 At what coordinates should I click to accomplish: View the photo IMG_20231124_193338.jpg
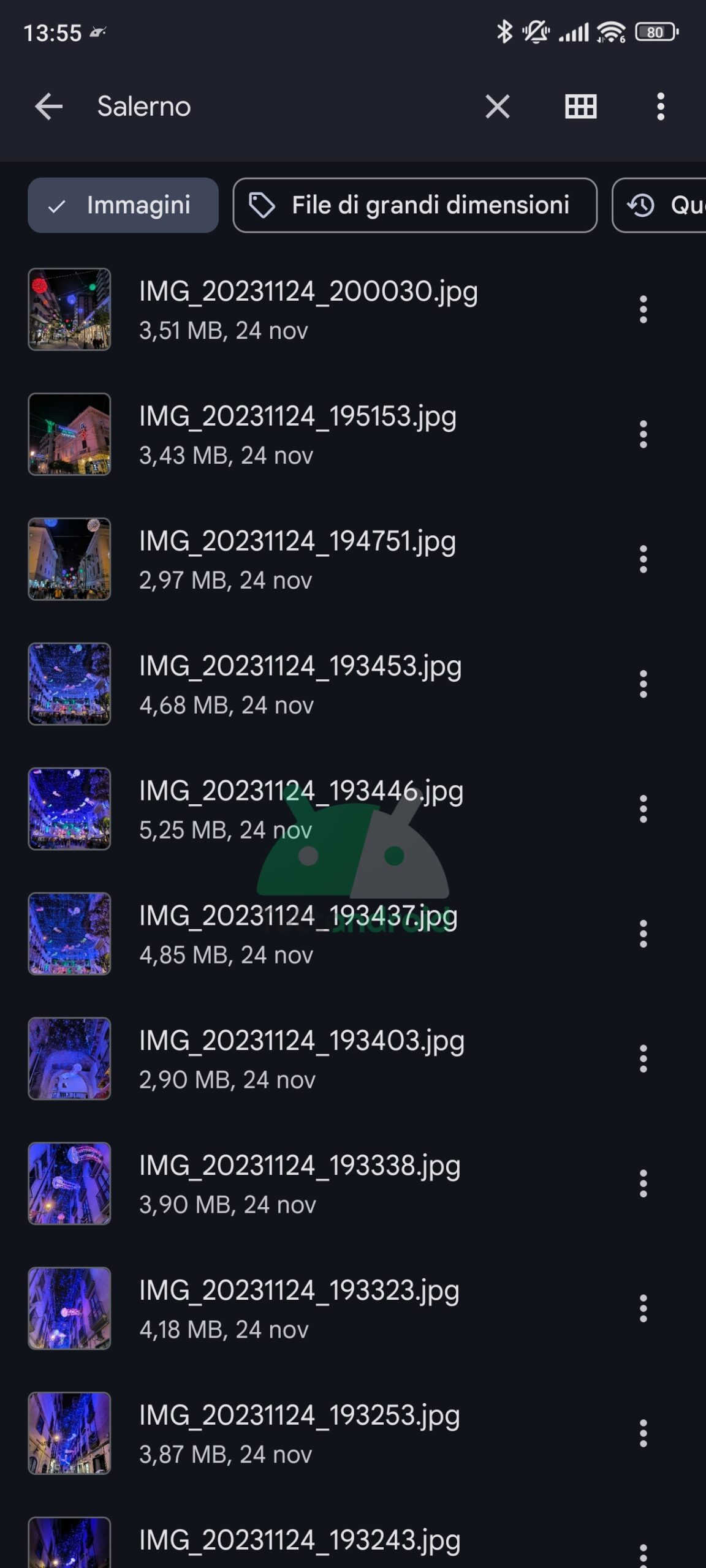pyautogui.click(x=300, y=1184)
